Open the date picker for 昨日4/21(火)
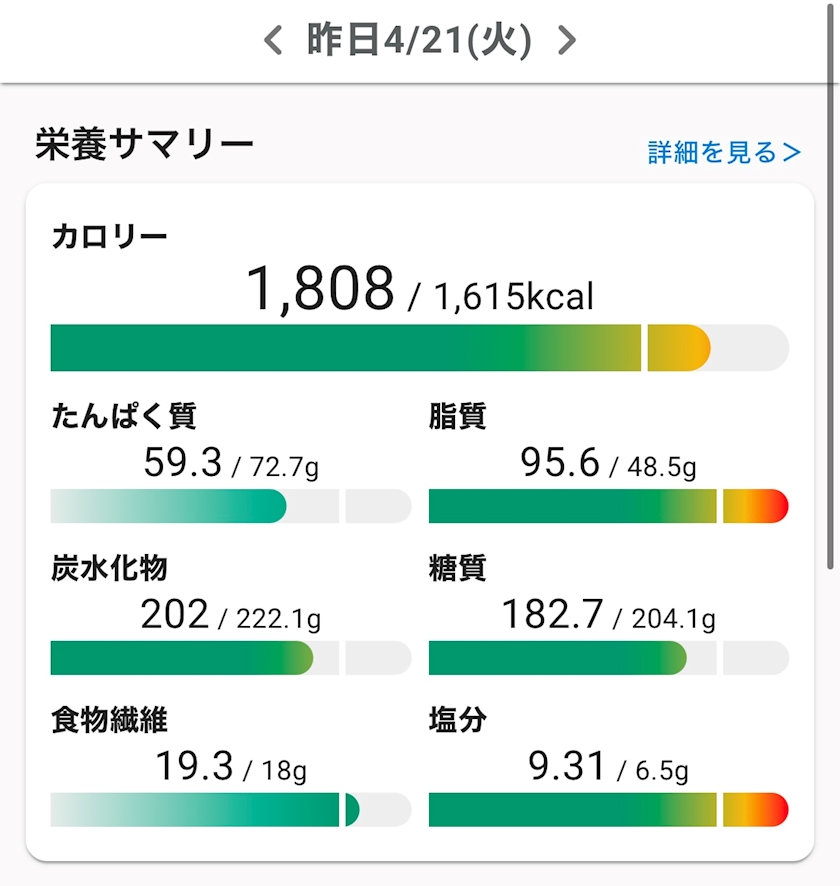 (419, 41)
